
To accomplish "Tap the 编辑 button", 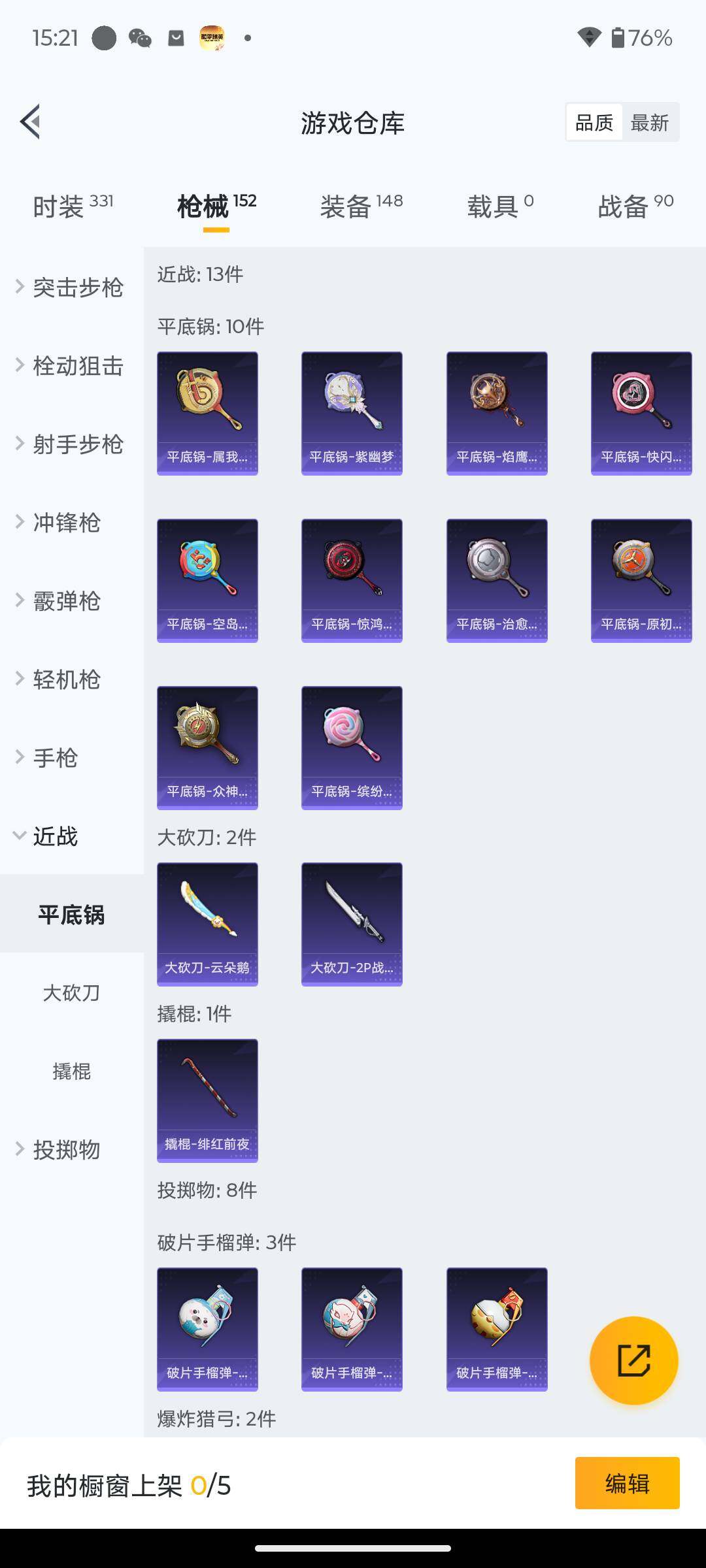I will coord(627,1483).
